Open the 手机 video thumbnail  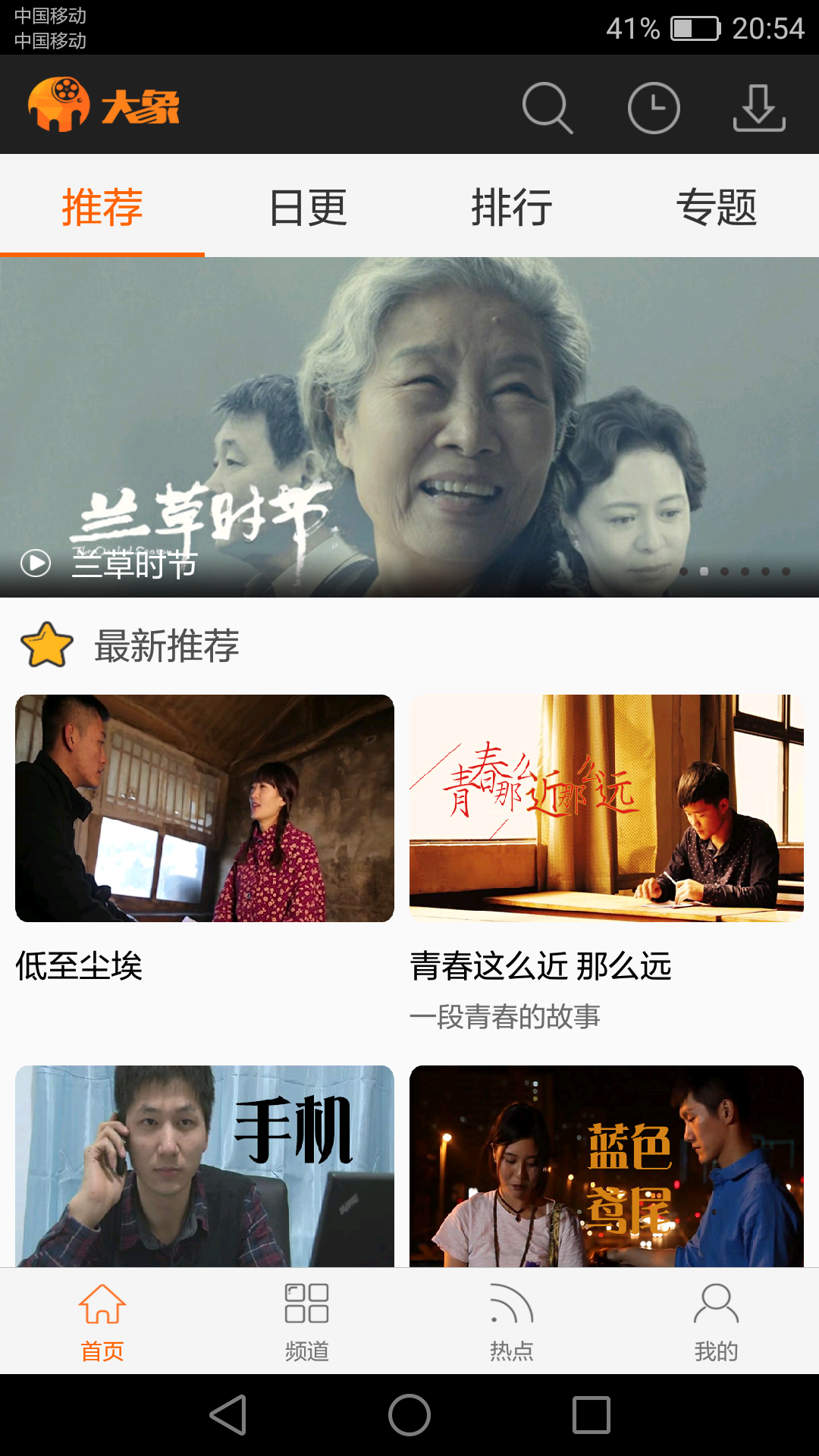(x=205, y=1166)
